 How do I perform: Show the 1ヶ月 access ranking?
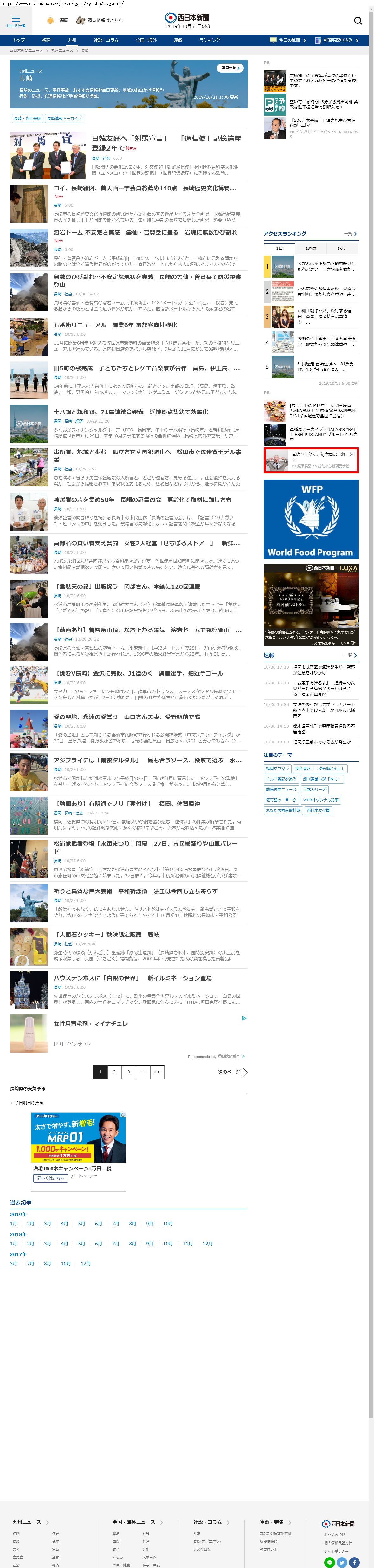(342, 248)
